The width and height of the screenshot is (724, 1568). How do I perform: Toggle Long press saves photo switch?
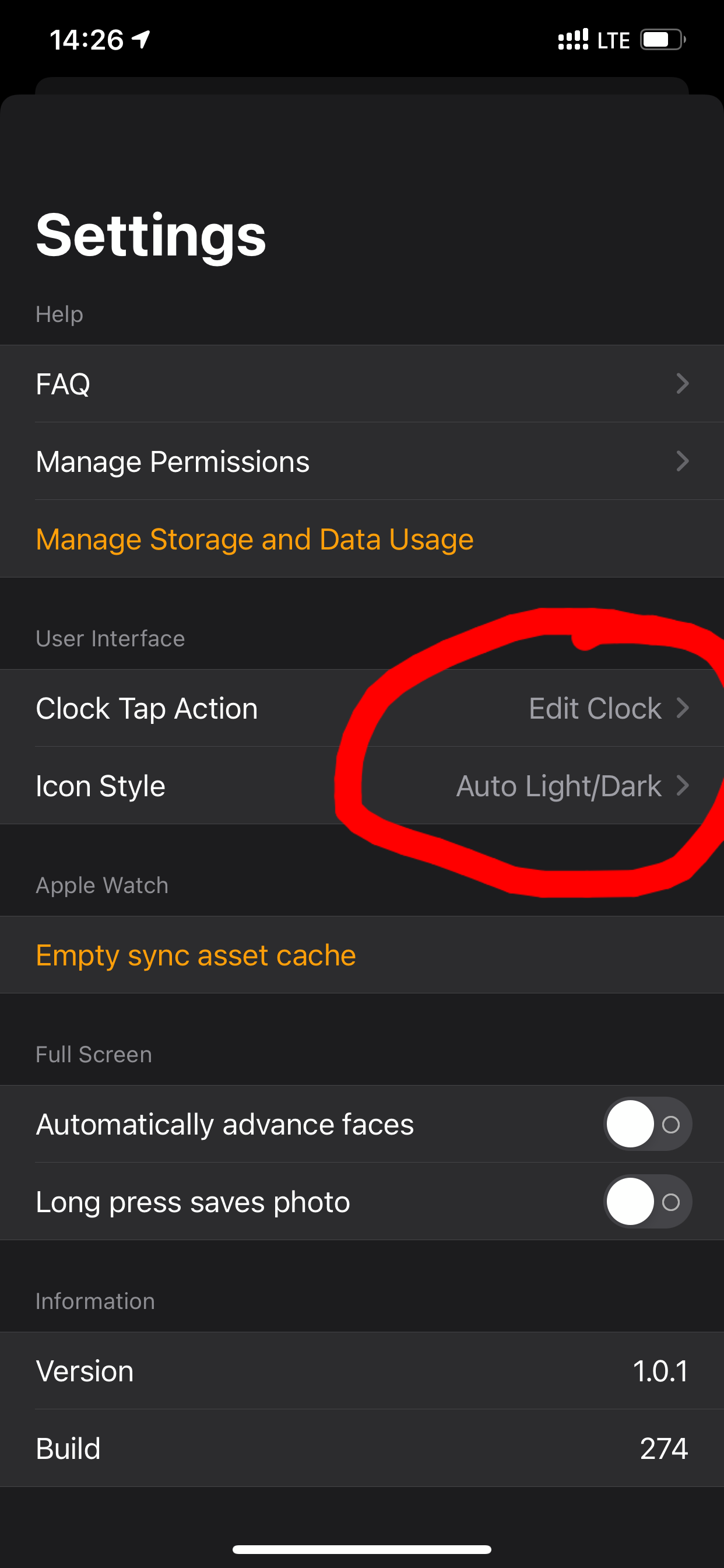pos(647,1202)
